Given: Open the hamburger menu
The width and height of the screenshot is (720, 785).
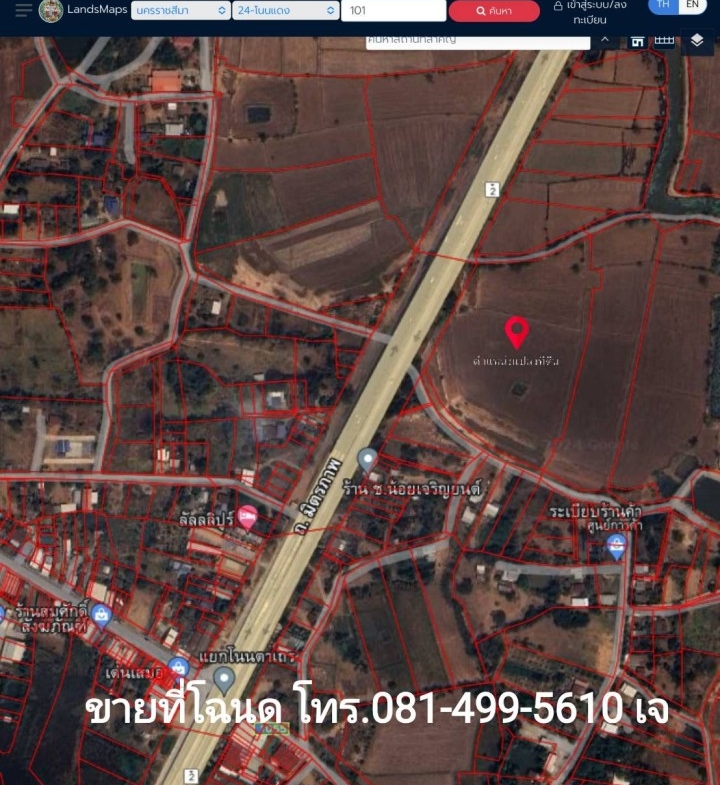Looking at the screenshot, I should click(x=23, y=11).
